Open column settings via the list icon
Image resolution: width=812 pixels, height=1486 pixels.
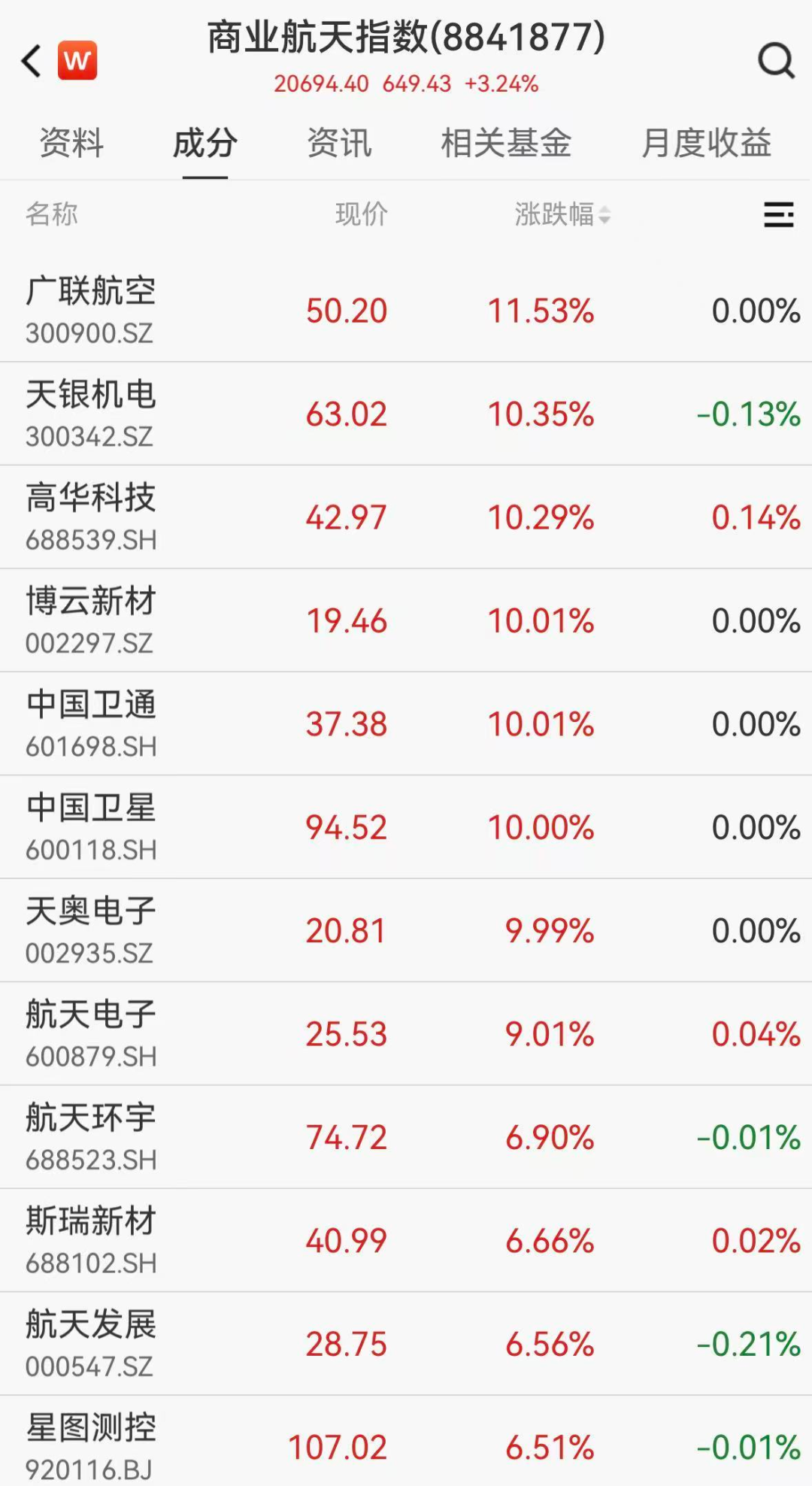(x=778, y=215)
